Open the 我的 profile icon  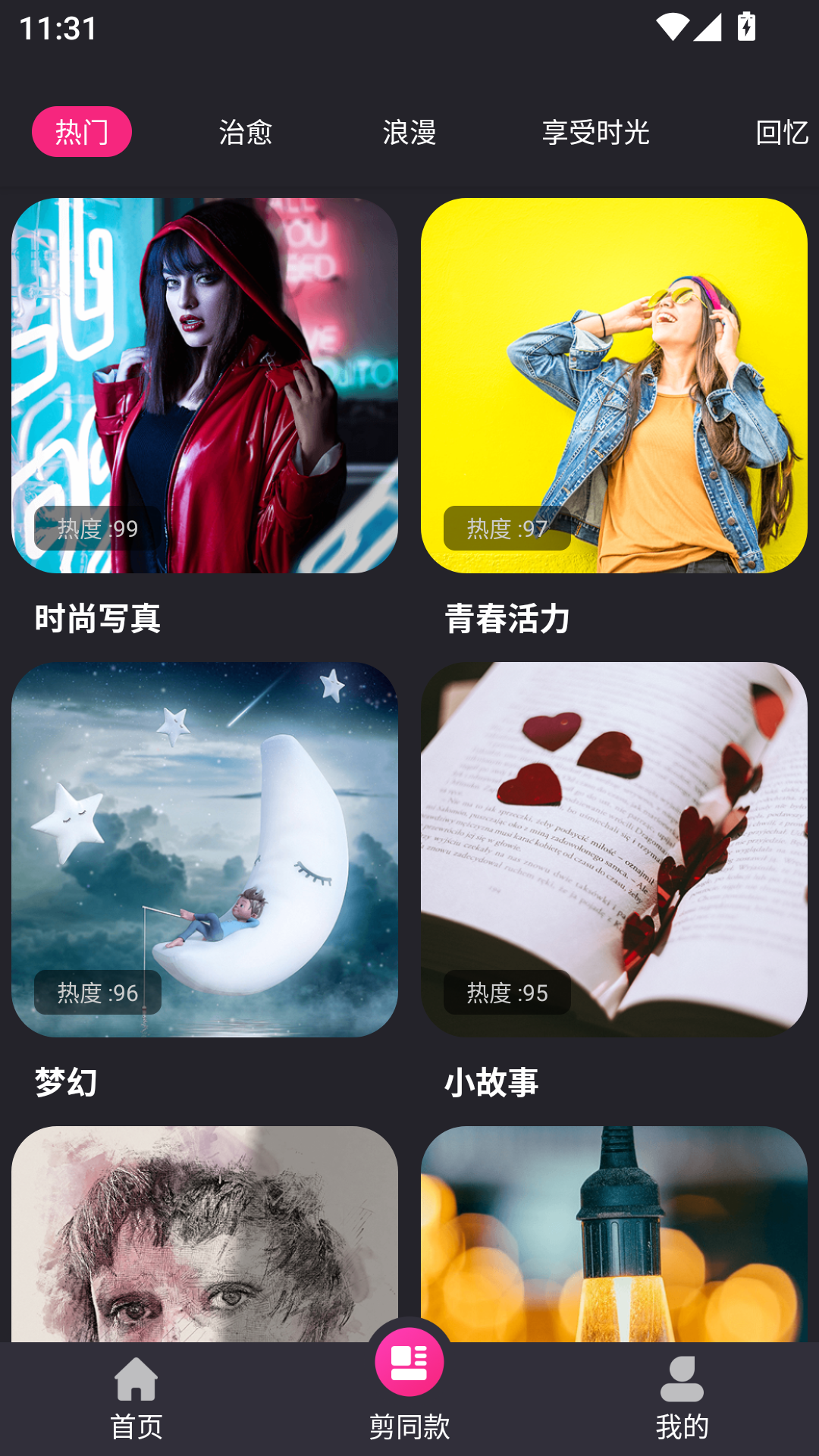click(682, 1382)
